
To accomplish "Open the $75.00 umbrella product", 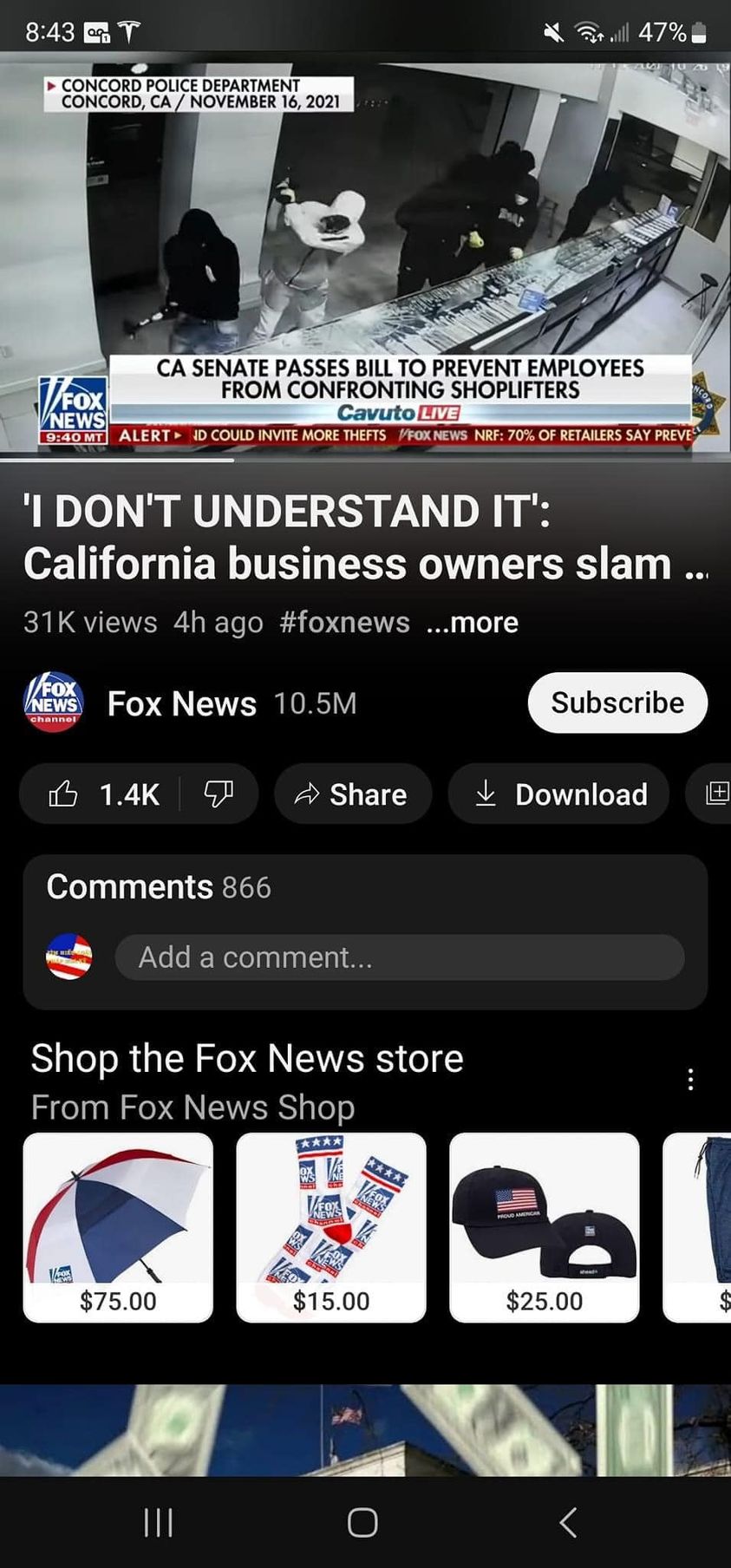I will pos(118,1226).
